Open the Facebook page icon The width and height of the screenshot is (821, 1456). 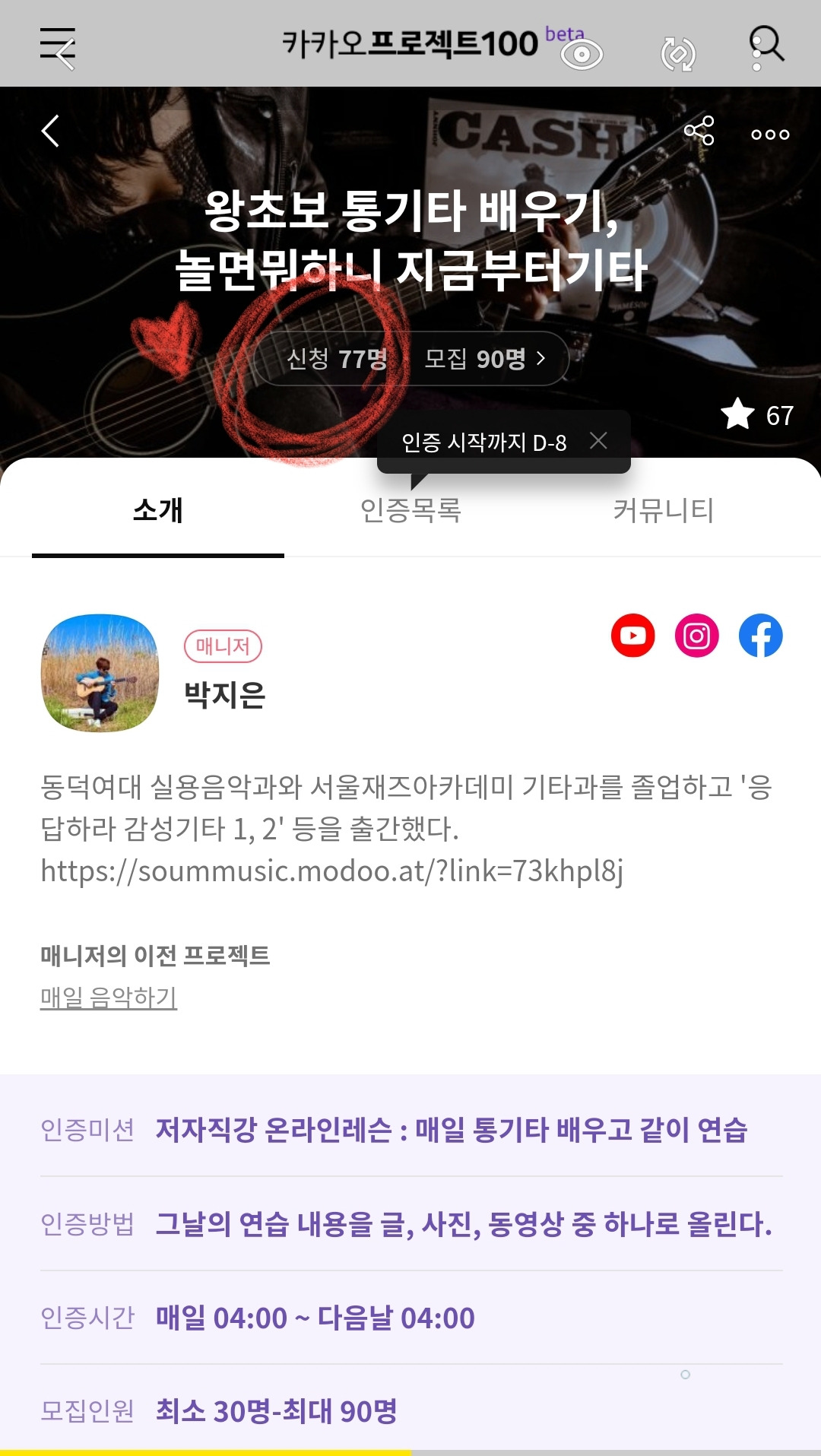click(760, 636)
